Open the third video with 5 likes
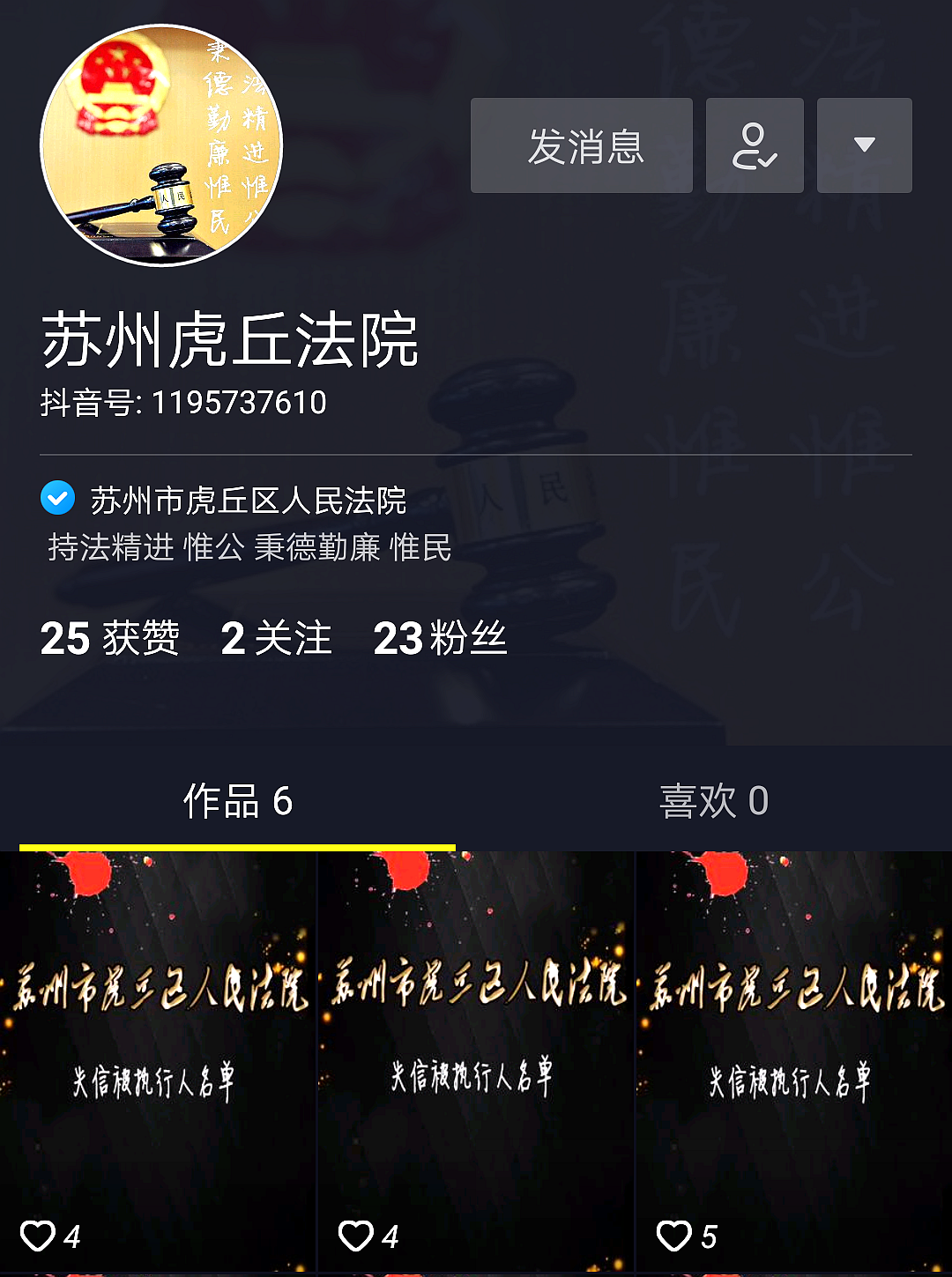The width and height of the screenshot is (952, 1277). (793, 1058)
